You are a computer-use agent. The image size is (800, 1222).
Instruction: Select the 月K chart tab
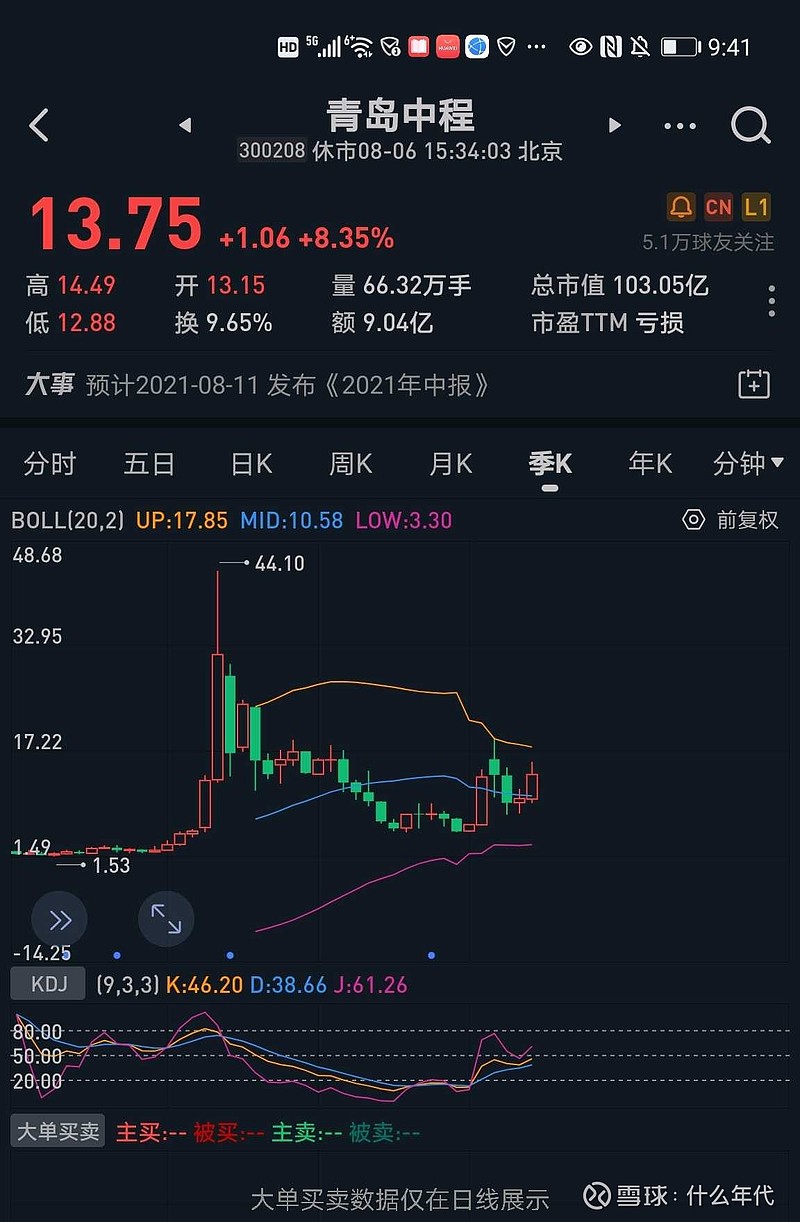point(450,464)
